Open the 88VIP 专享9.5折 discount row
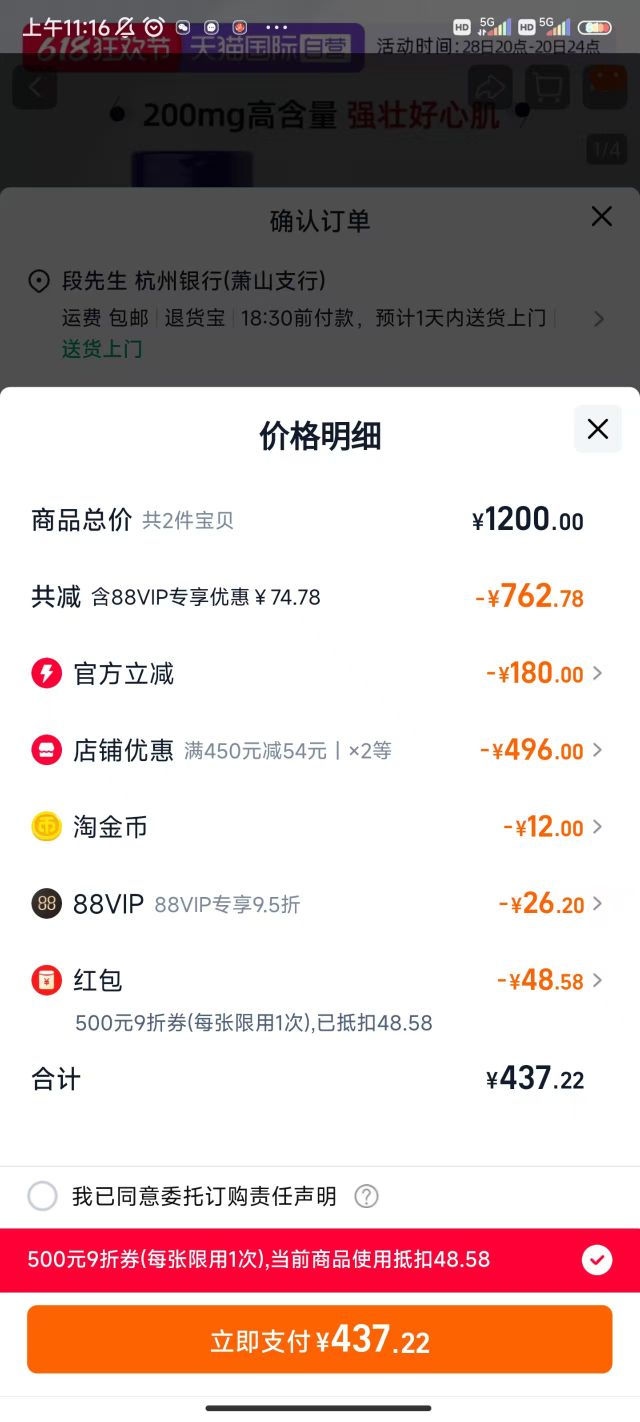Image resolution: width=640 pixels, height=1422 pixels. coord(318,904)
